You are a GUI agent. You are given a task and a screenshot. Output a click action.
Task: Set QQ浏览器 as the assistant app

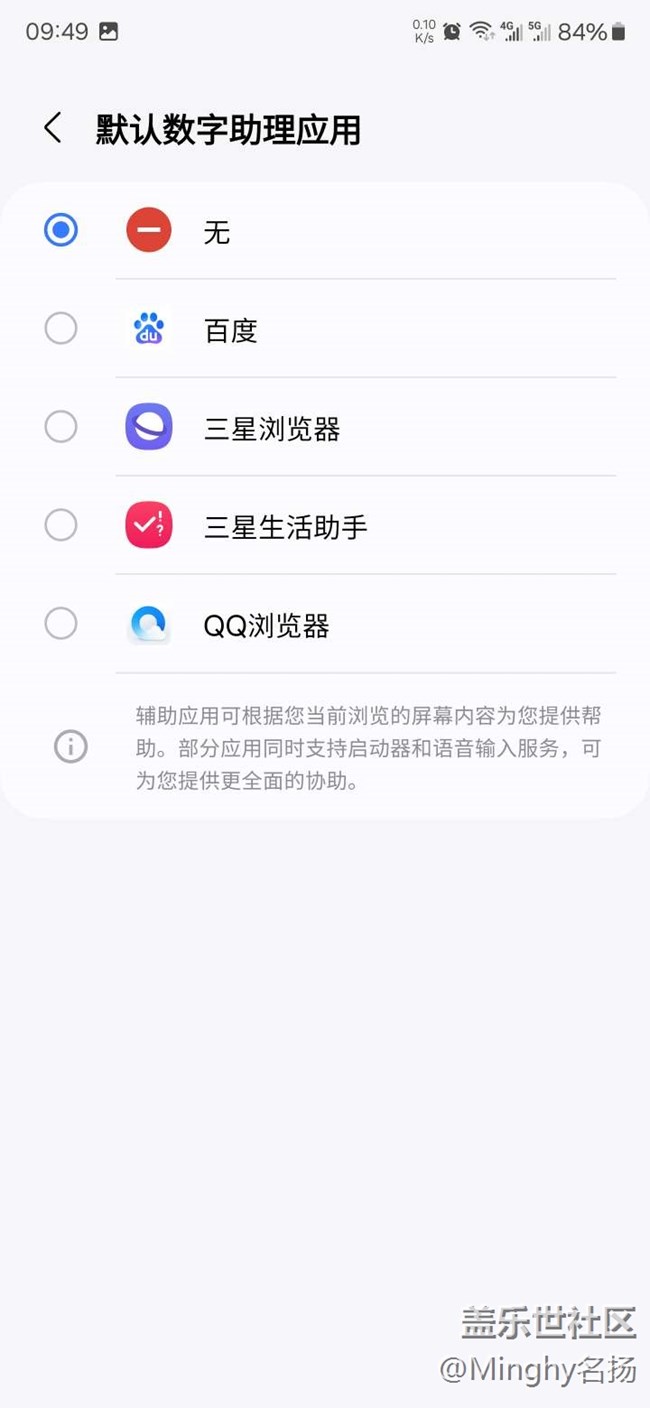[61, 624]
